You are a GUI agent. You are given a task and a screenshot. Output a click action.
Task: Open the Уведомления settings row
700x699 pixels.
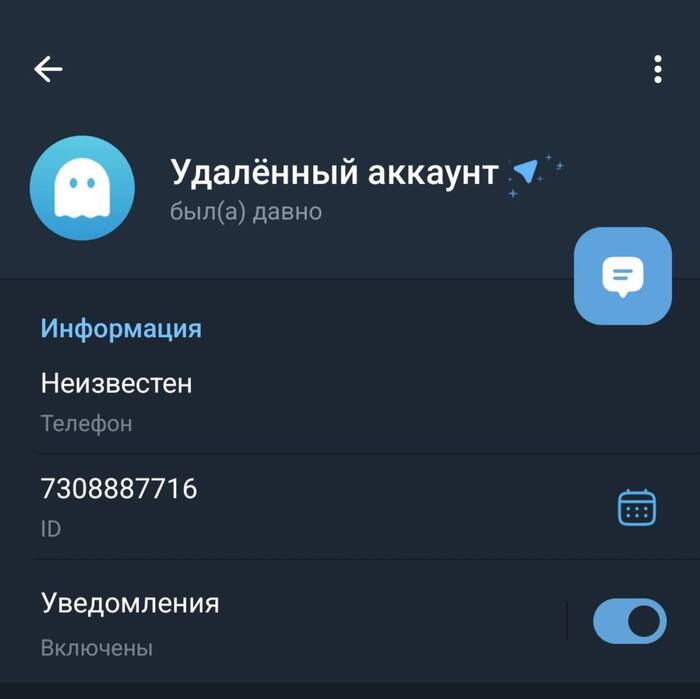pos(250,622)
